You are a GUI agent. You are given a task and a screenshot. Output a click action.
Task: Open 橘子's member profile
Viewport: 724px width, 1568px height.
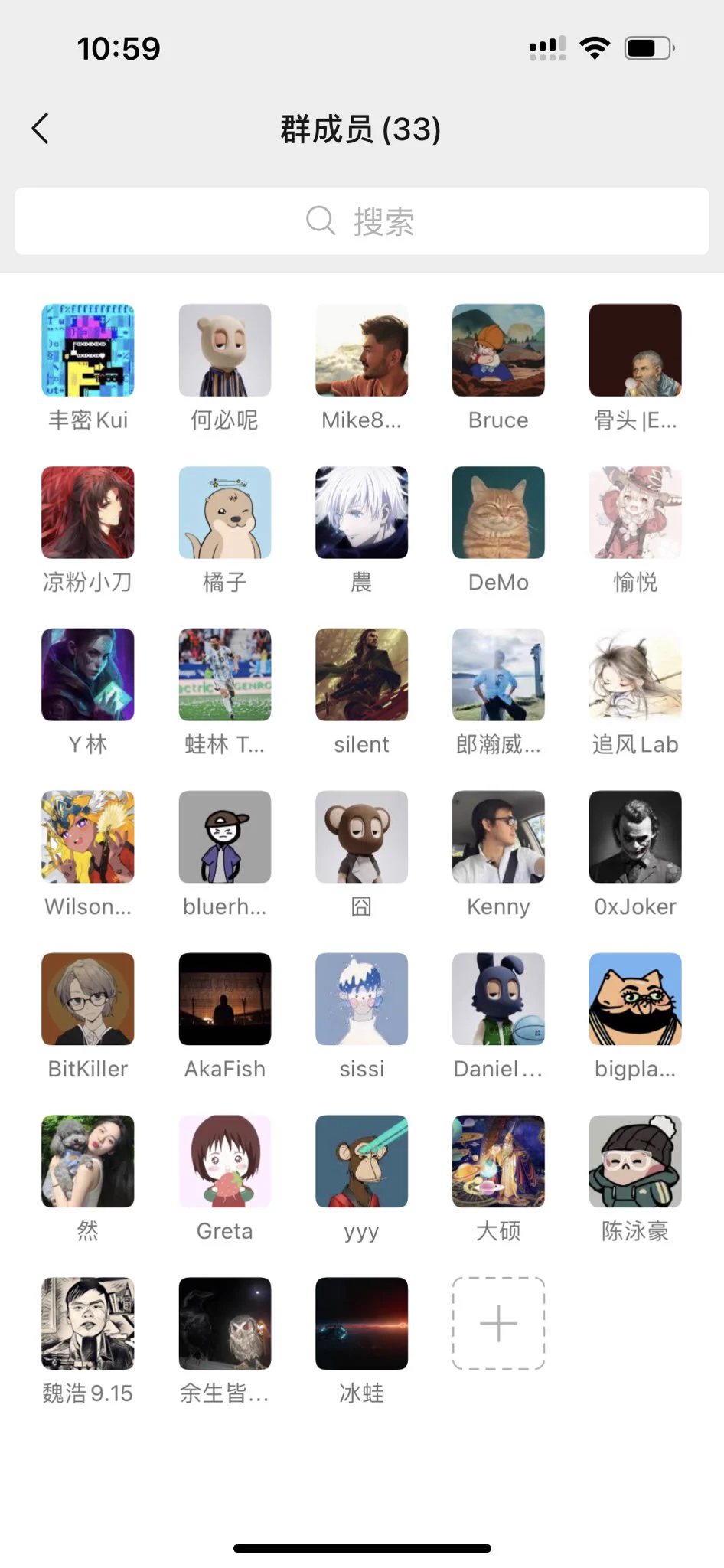click(225, 513)
